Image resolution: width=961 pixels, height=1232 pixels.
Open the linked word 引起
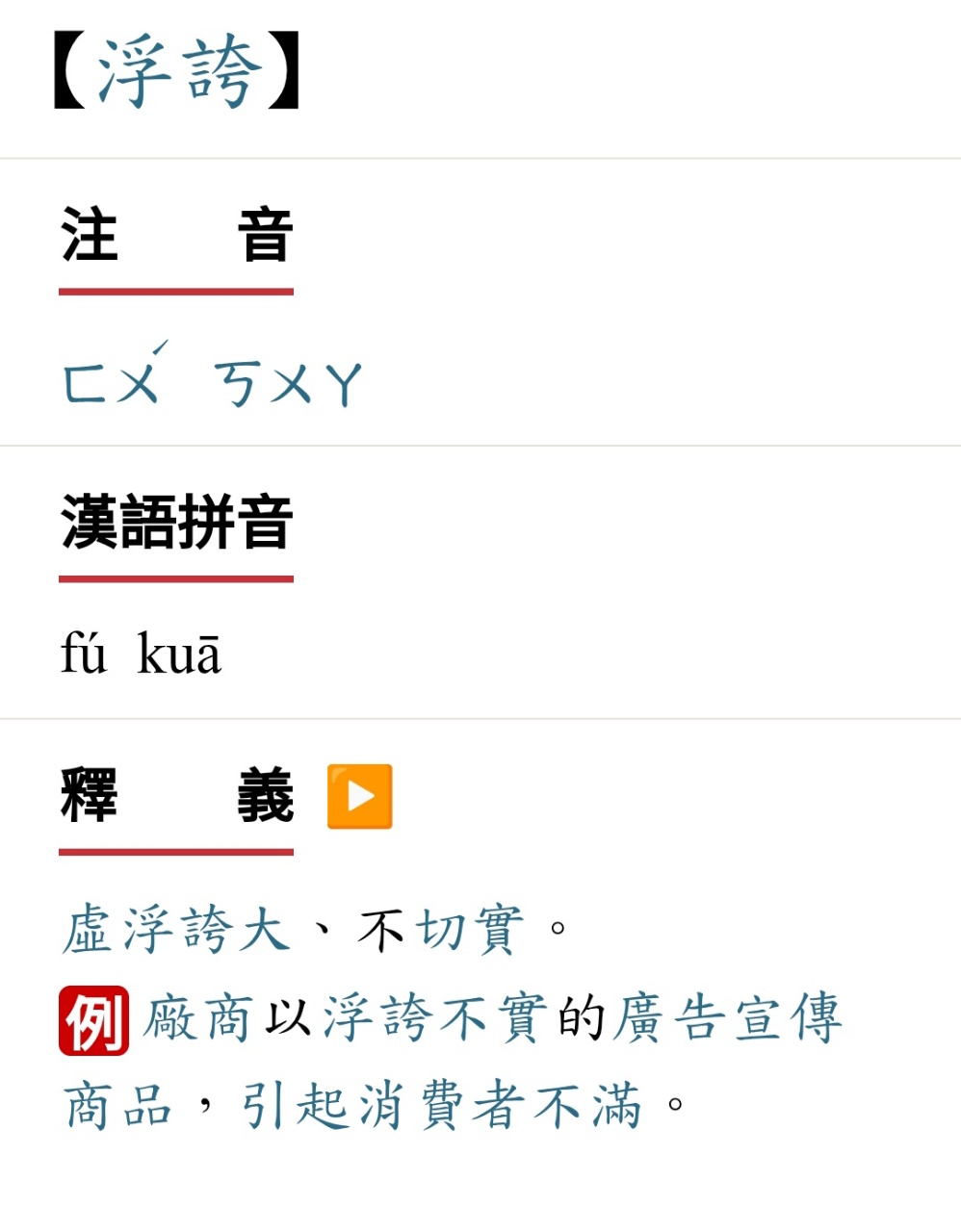tap(294, 1106)
